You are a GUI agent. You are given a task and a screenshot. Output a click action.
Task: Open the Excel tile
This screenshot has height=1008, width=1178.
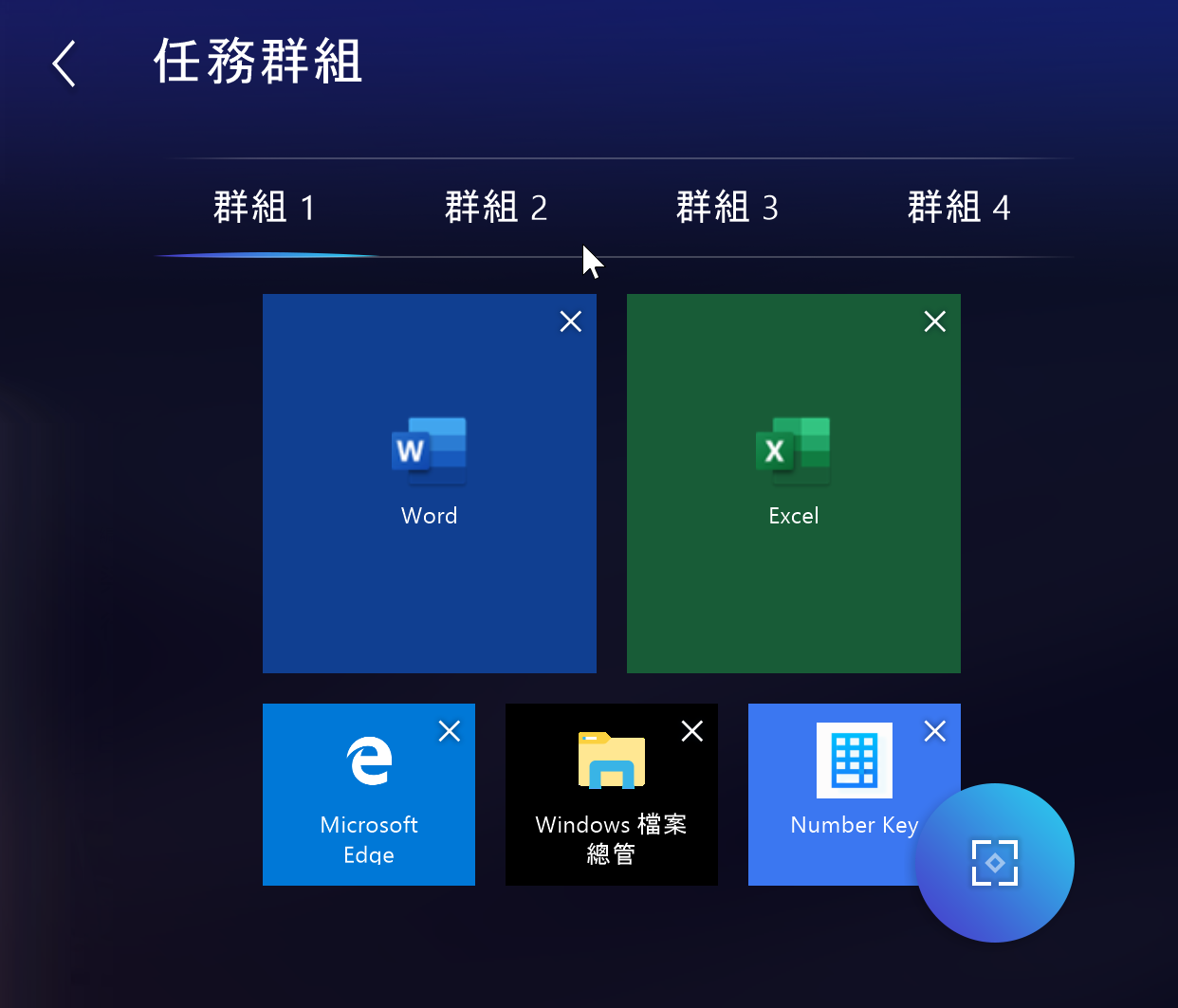pyautogui.click(x=793, y=484)
